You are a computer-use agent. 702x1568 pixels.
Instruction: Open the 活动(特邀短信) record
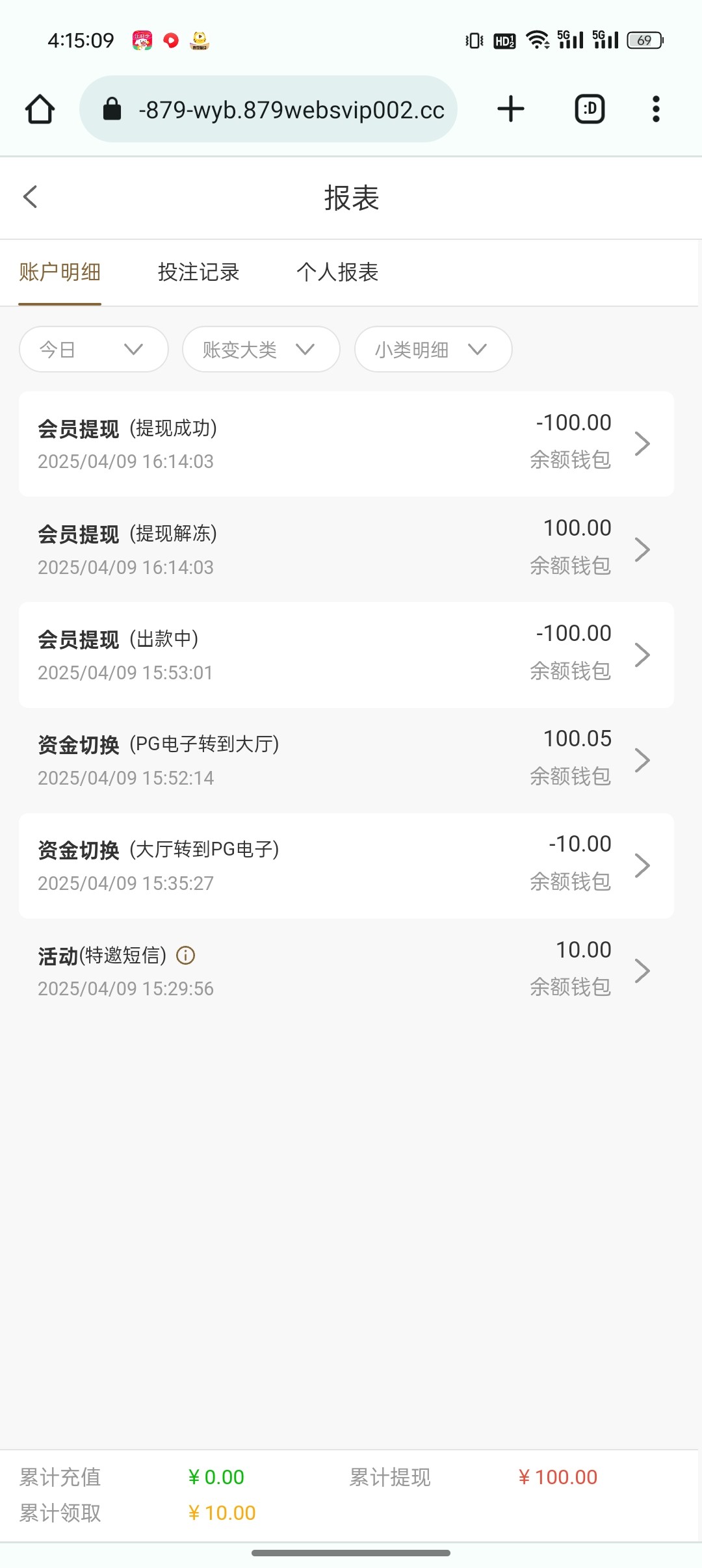346,971
